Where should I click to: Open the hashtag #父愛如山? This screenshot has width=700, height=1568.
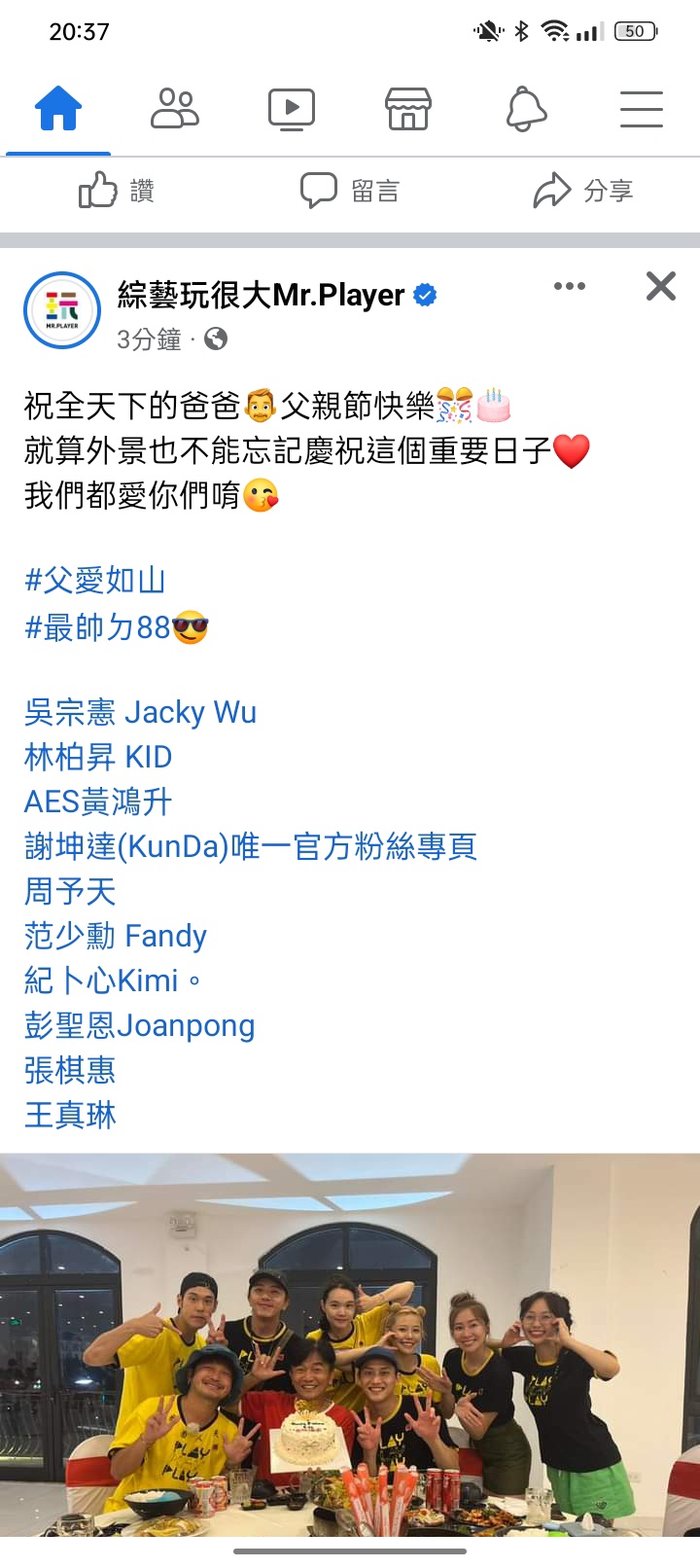[95, 581]
